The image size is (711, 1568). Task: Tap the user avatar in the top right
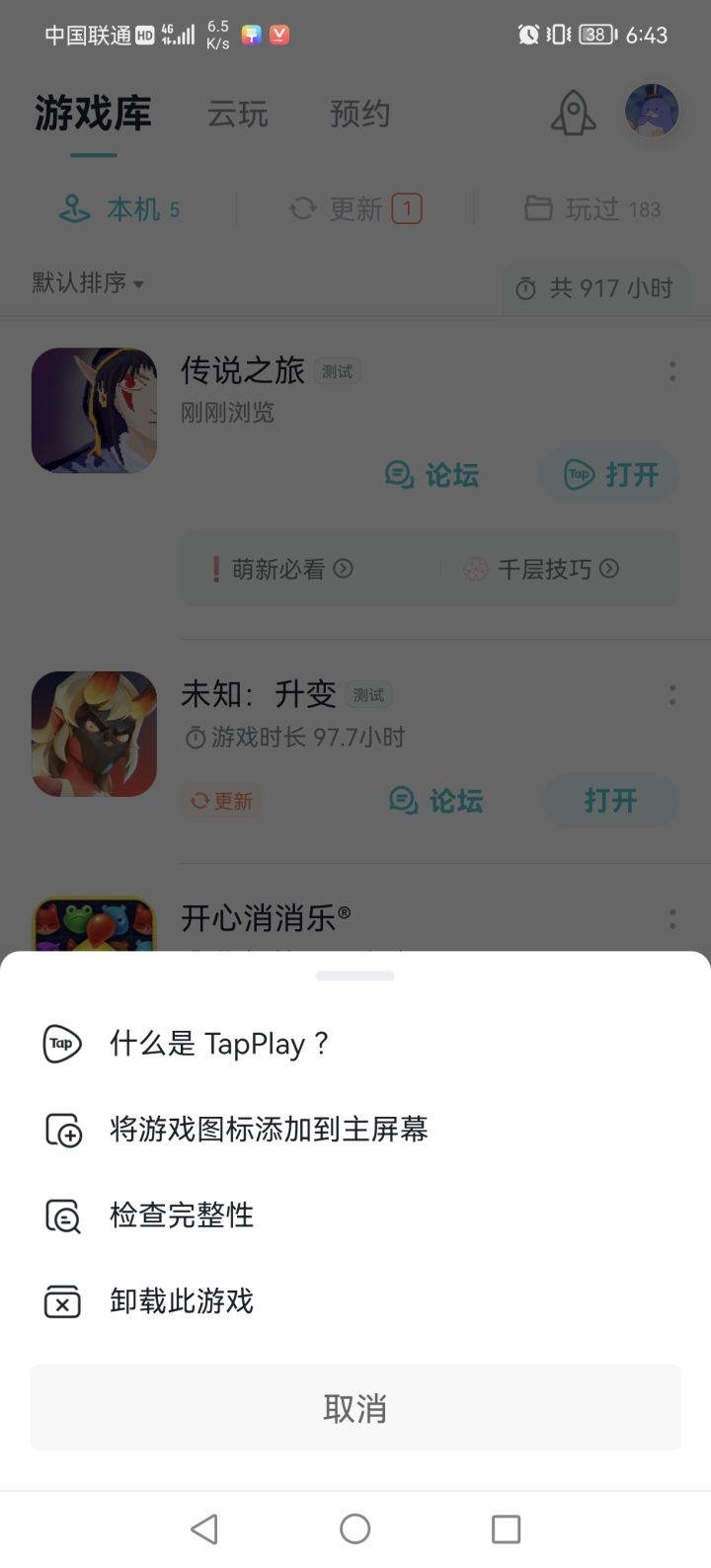point(652,112)
